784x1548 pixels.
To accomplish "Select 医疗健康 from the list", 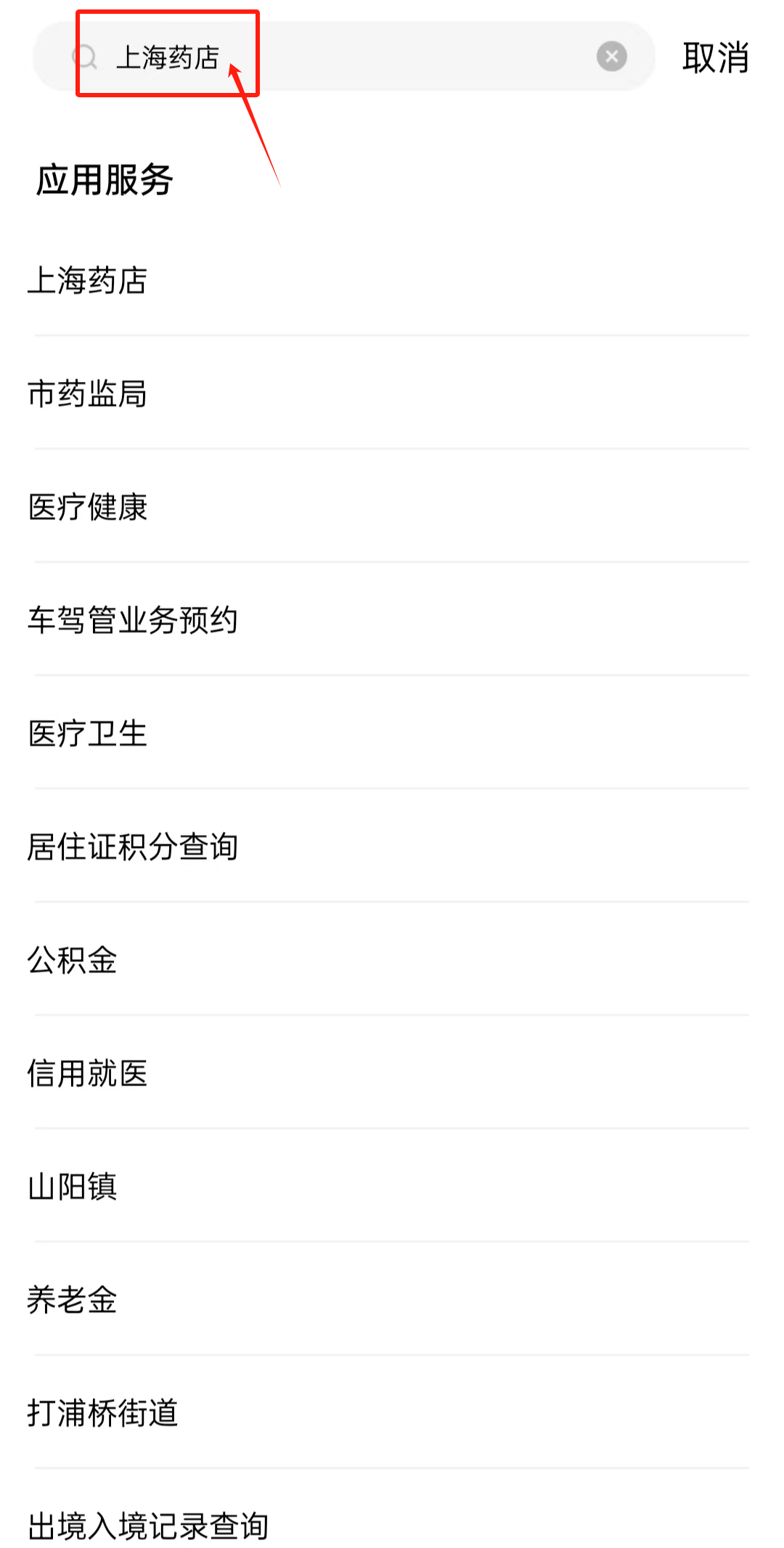I will tap(88, 507).
